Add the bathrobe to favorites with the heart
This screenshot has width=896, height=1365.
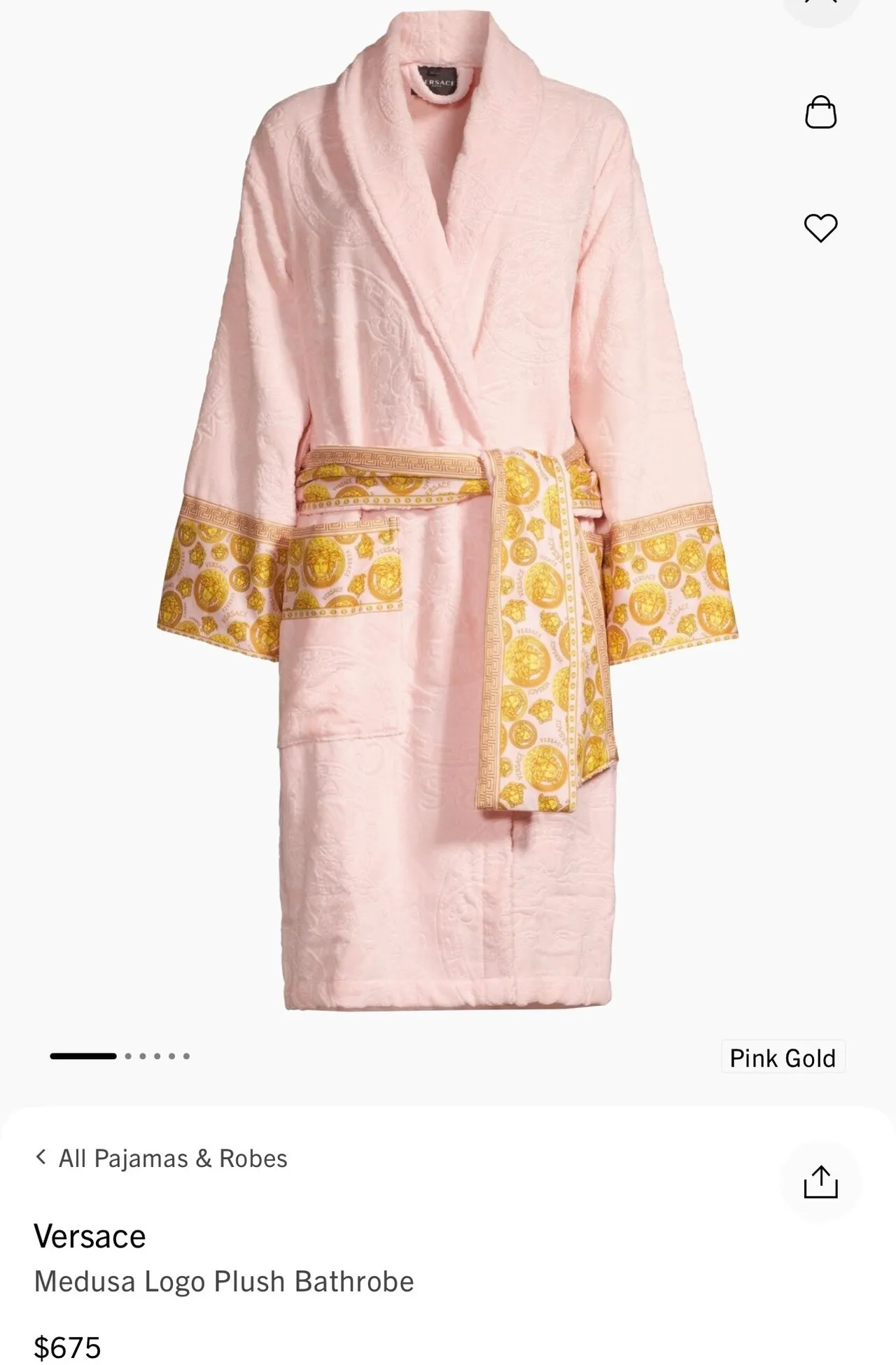tap(820, 227)
